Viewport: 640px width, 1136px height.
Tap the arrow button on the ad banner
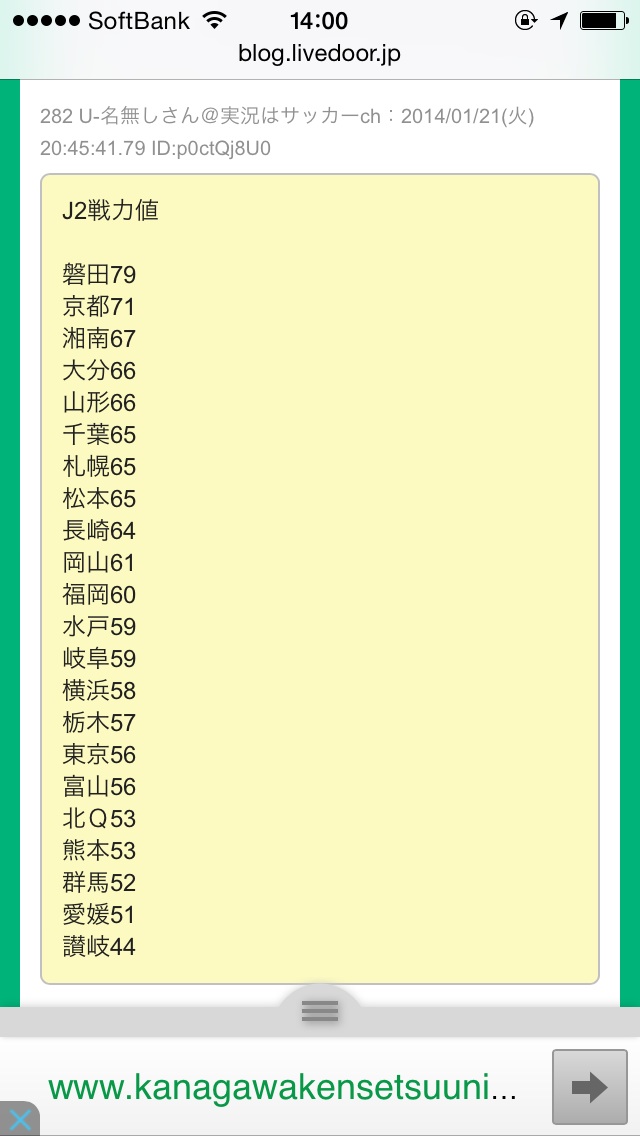point(589,1087)
